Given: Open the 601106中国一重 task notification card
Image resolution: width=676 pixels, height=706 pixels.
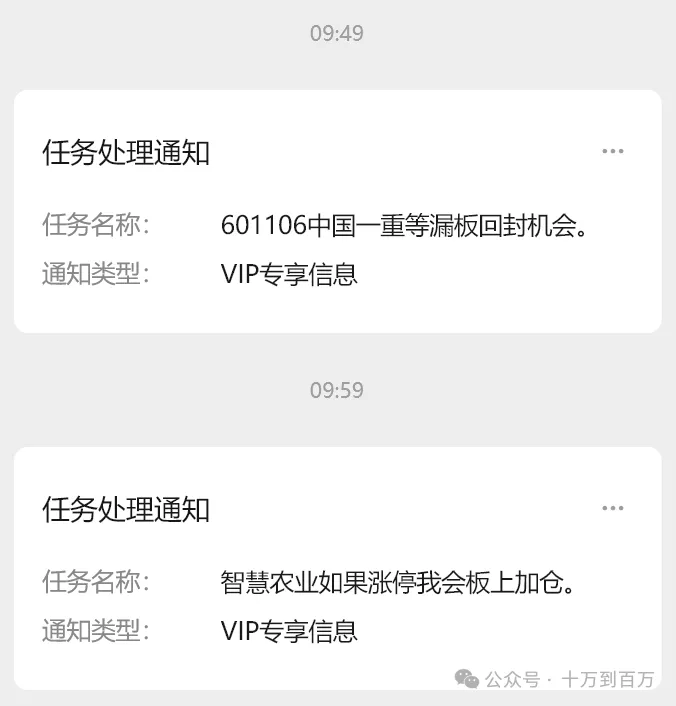Looking at the screenshot, I should point(337,225).
